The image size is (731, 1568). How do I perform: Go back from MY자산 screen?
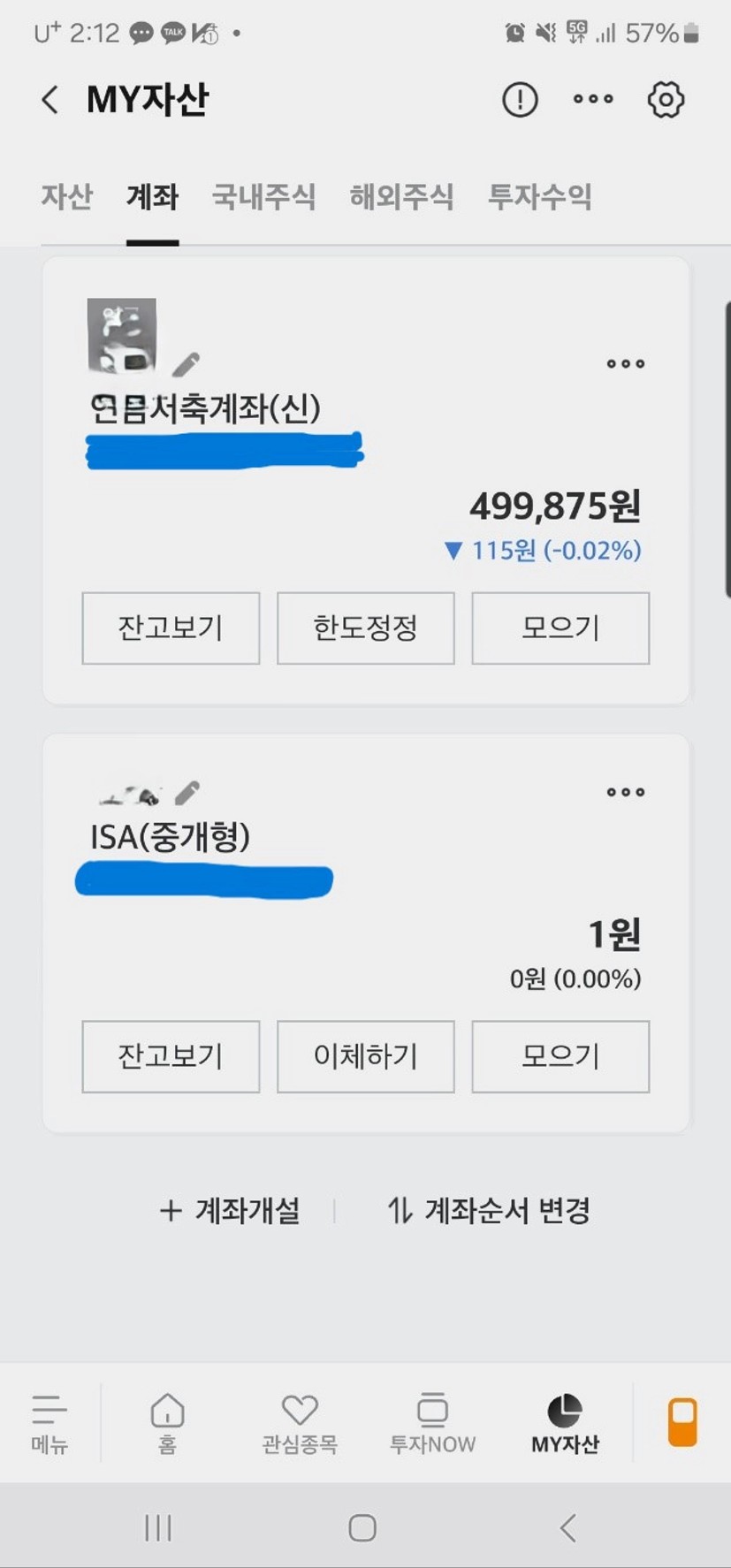coord(50,100)
